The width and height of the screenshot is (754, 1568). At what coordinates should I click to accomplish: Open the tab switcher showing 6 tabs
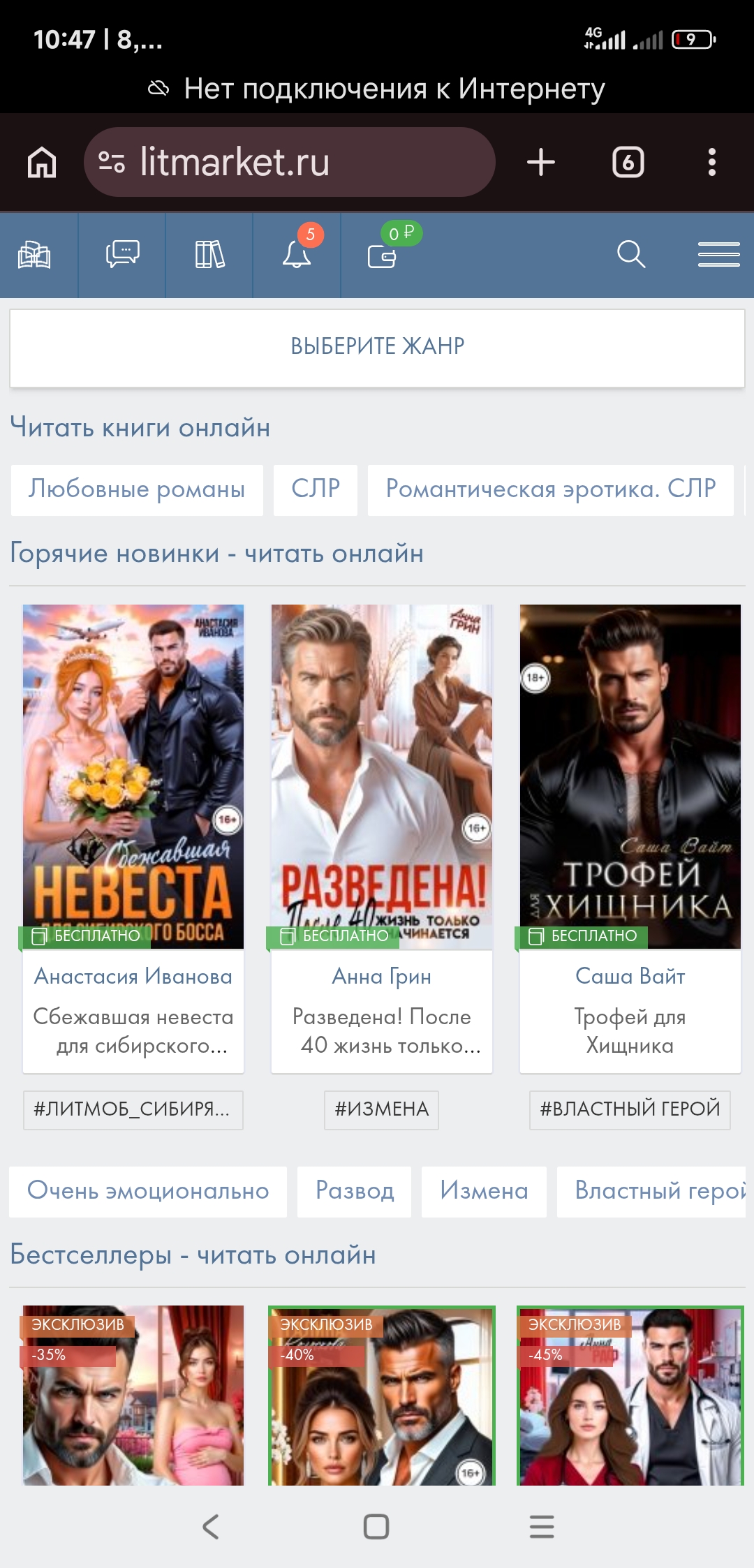pos(628,163)
